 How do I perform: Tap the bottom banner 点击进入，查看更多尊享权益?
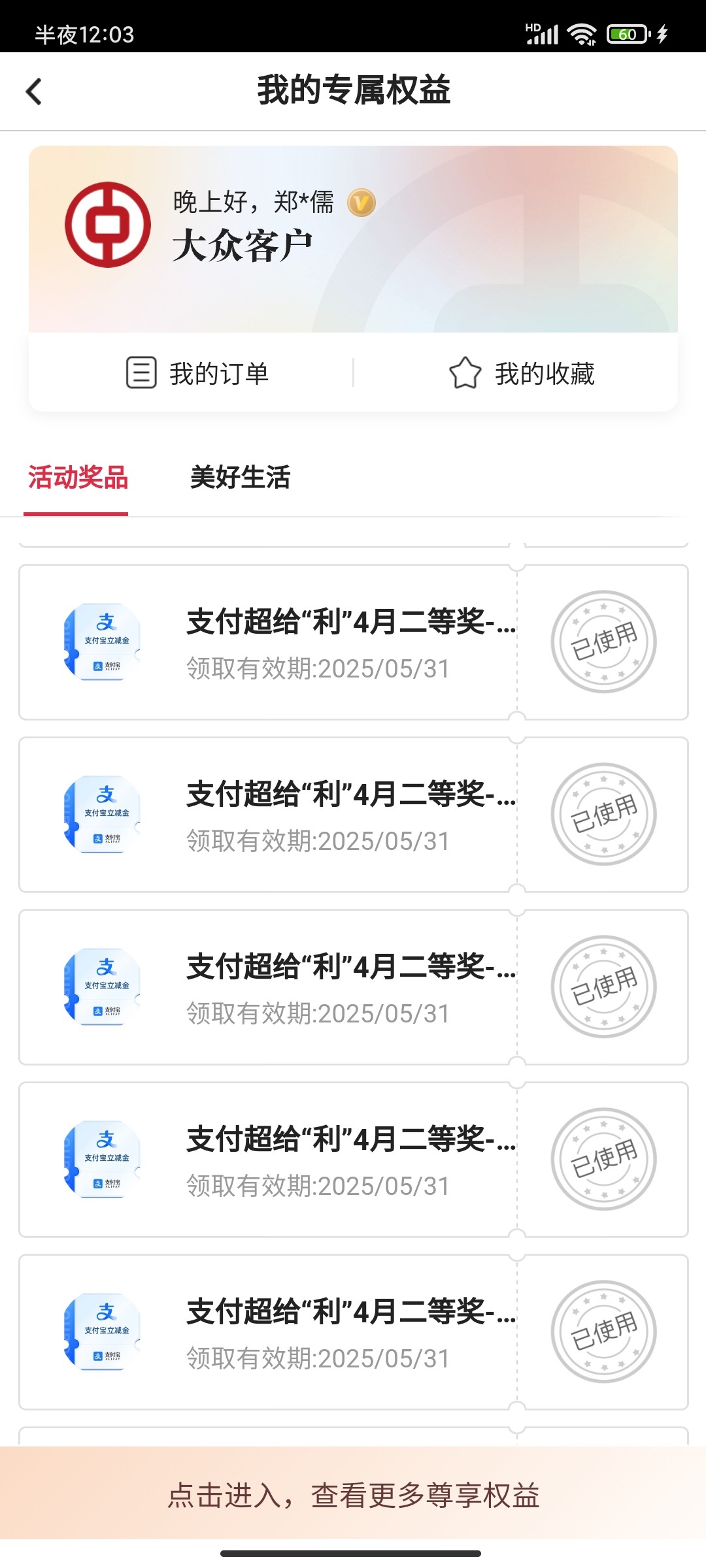click(x=353, y=1494)
